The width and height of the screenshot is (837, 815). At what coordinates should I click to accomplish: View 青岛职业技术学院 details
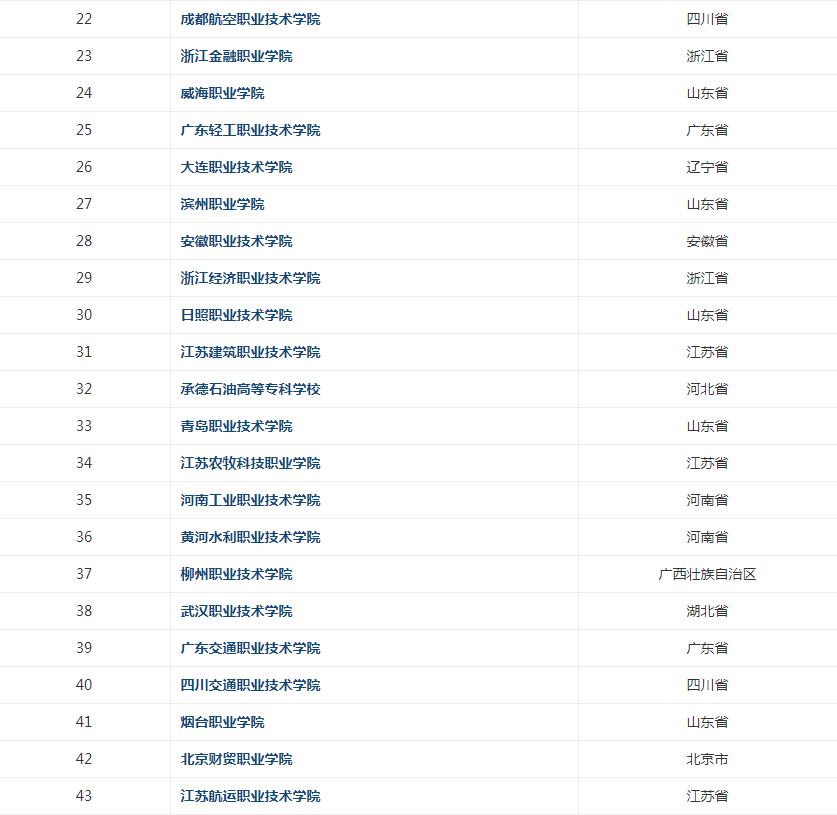point(236,426)
